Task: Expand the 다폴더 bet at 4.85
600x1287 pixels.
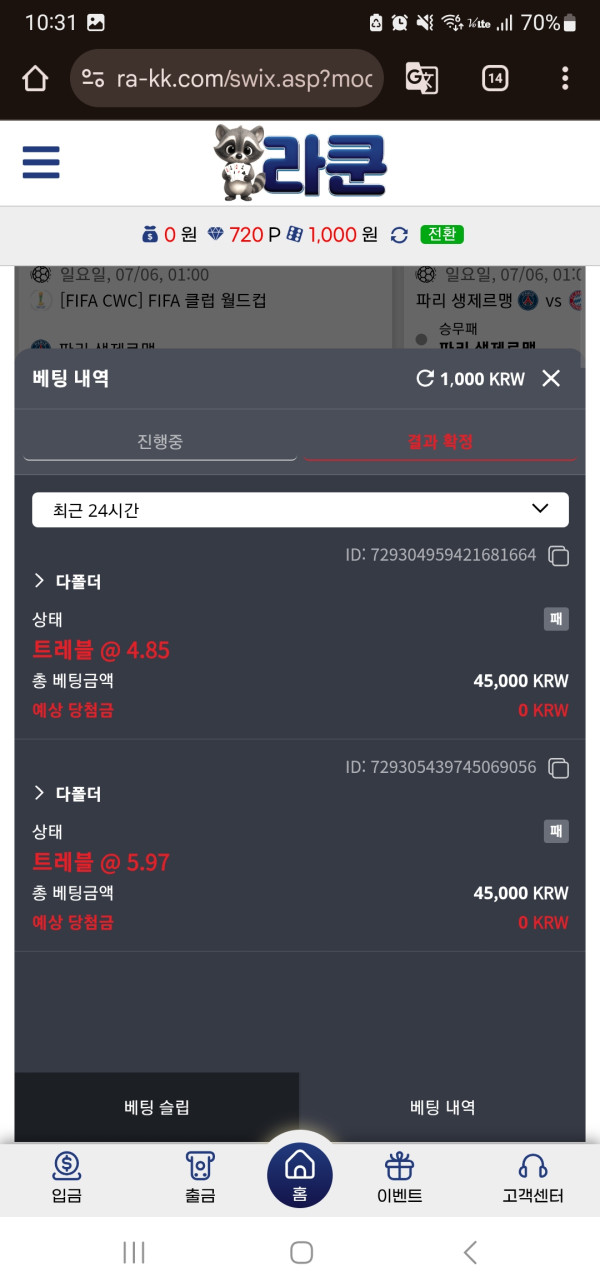Action: pos(40,581)
